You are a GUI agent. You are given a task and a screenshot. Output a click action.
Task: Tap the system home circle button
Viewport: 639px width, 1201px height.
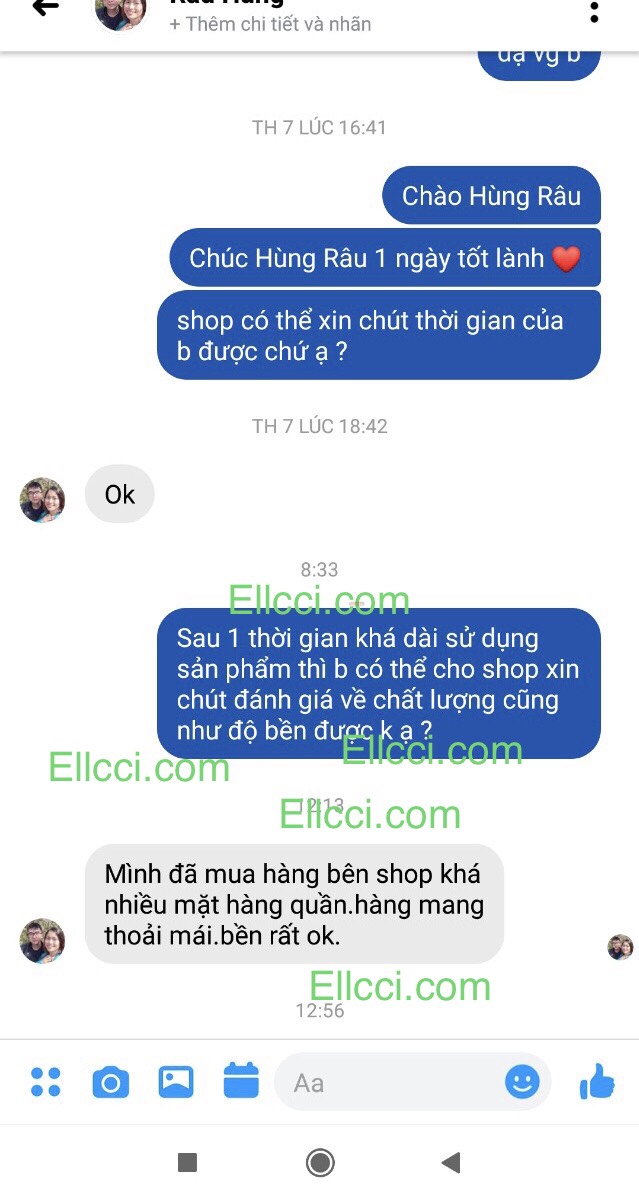click(320, 1162)
